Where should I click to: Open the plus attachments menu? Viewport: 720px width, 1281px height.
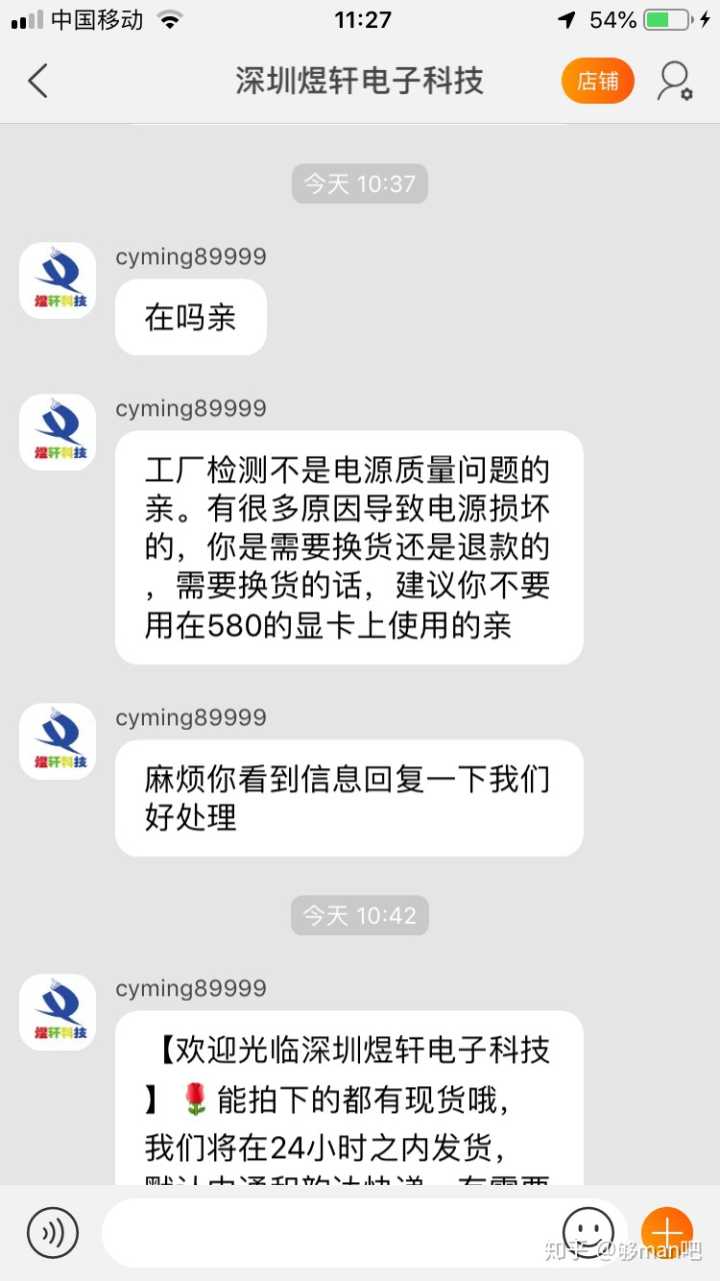point(667,1232)
